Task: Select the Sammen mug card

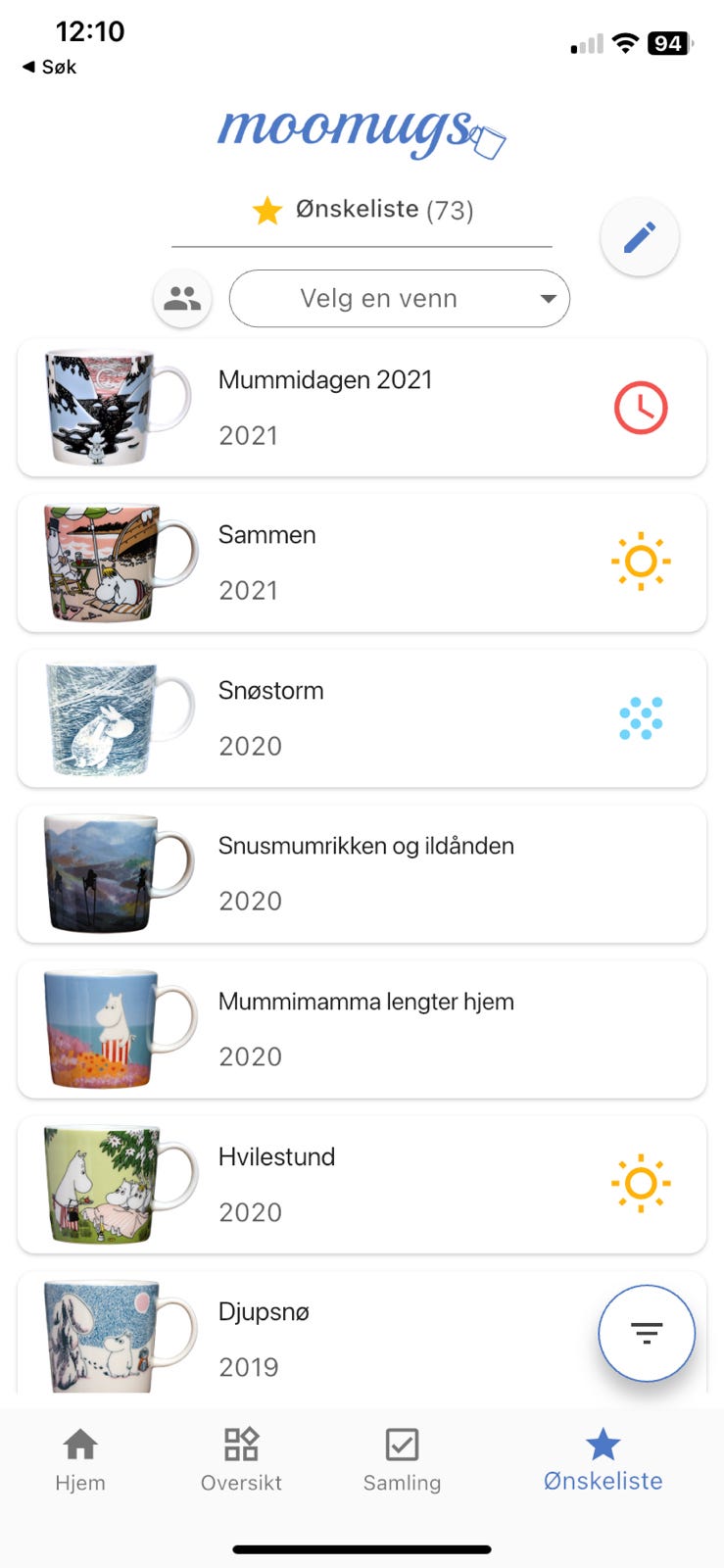Action: 362,563
